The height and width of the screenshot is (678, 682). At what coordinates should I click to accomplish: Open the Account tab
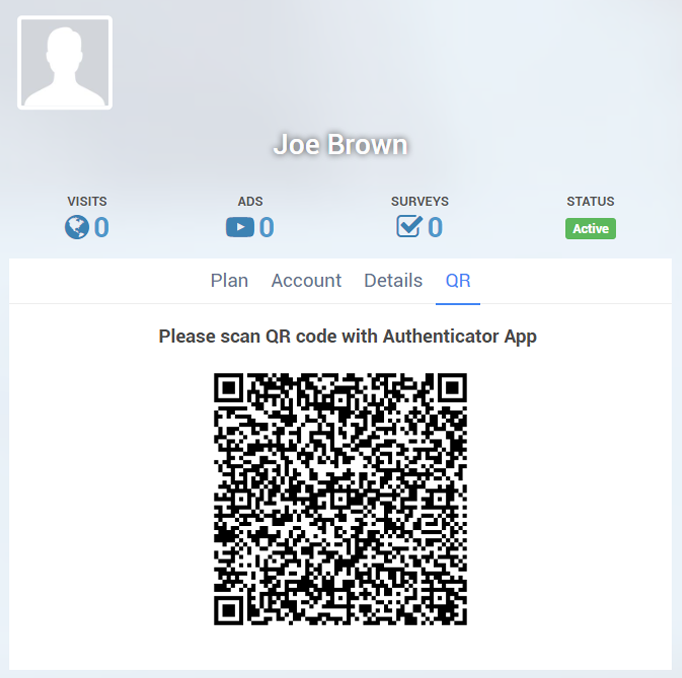306,281
